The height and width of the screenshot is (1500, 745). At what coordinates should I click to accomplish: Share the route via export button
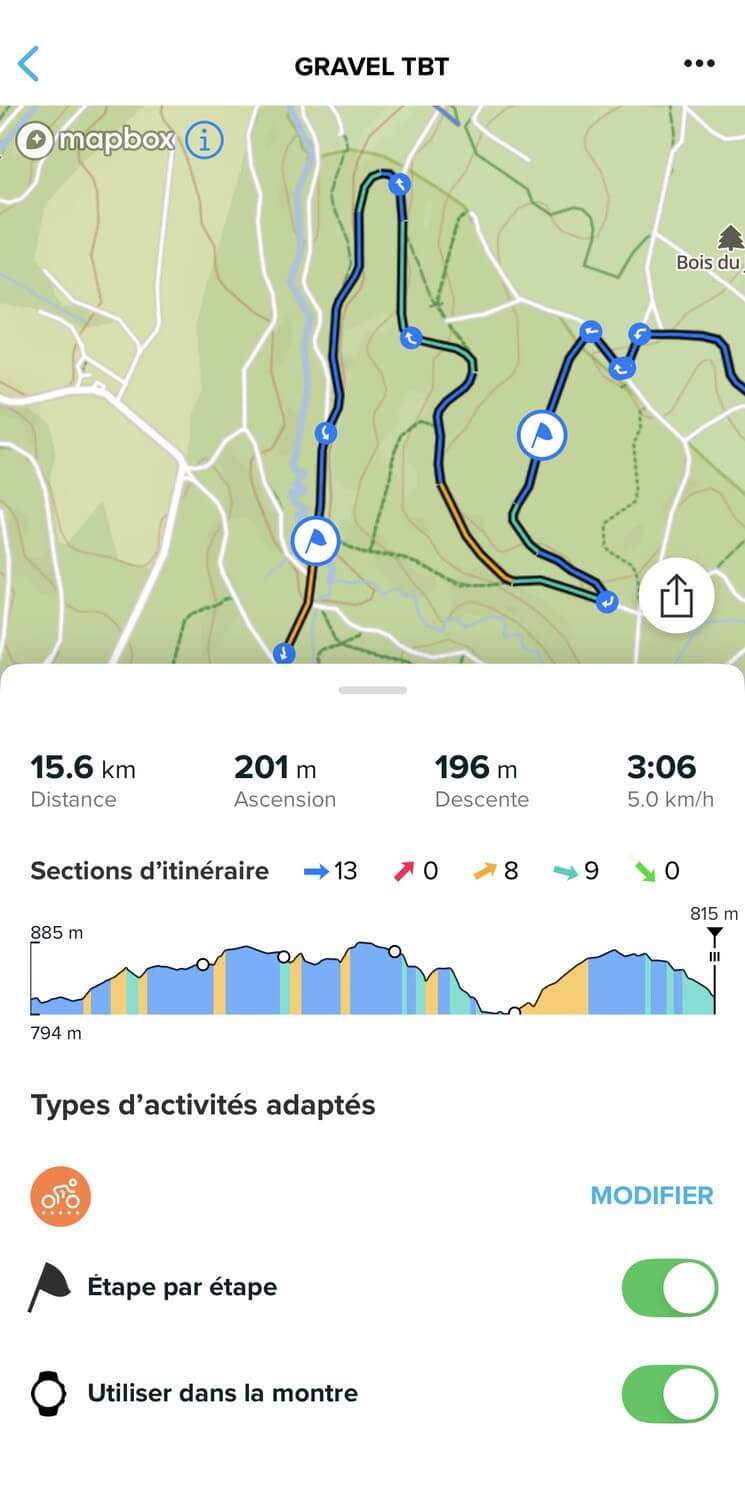click(x=677, y=597)
